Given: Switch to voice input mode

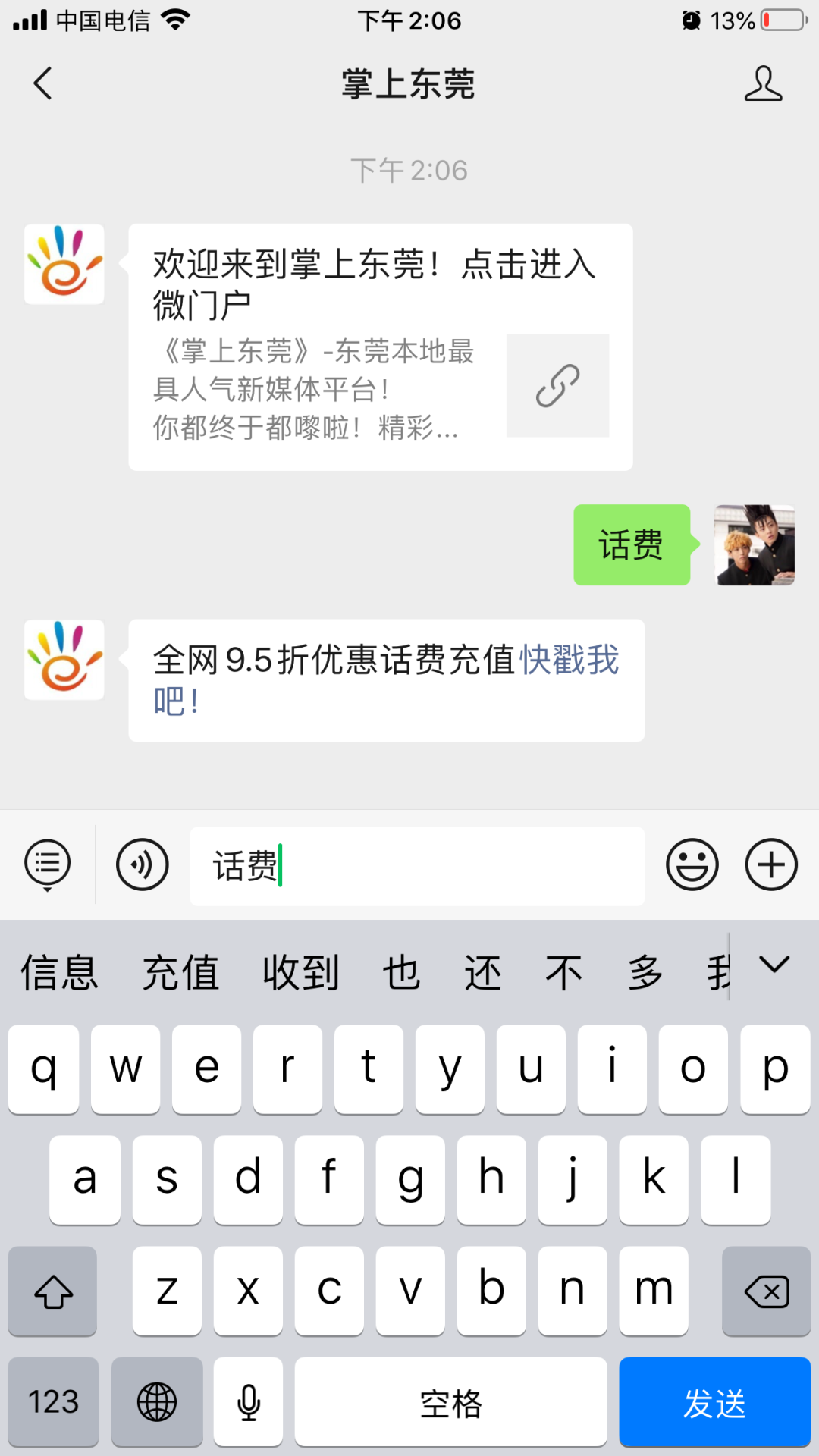Looking at the screenshot, I should (142, 864).
